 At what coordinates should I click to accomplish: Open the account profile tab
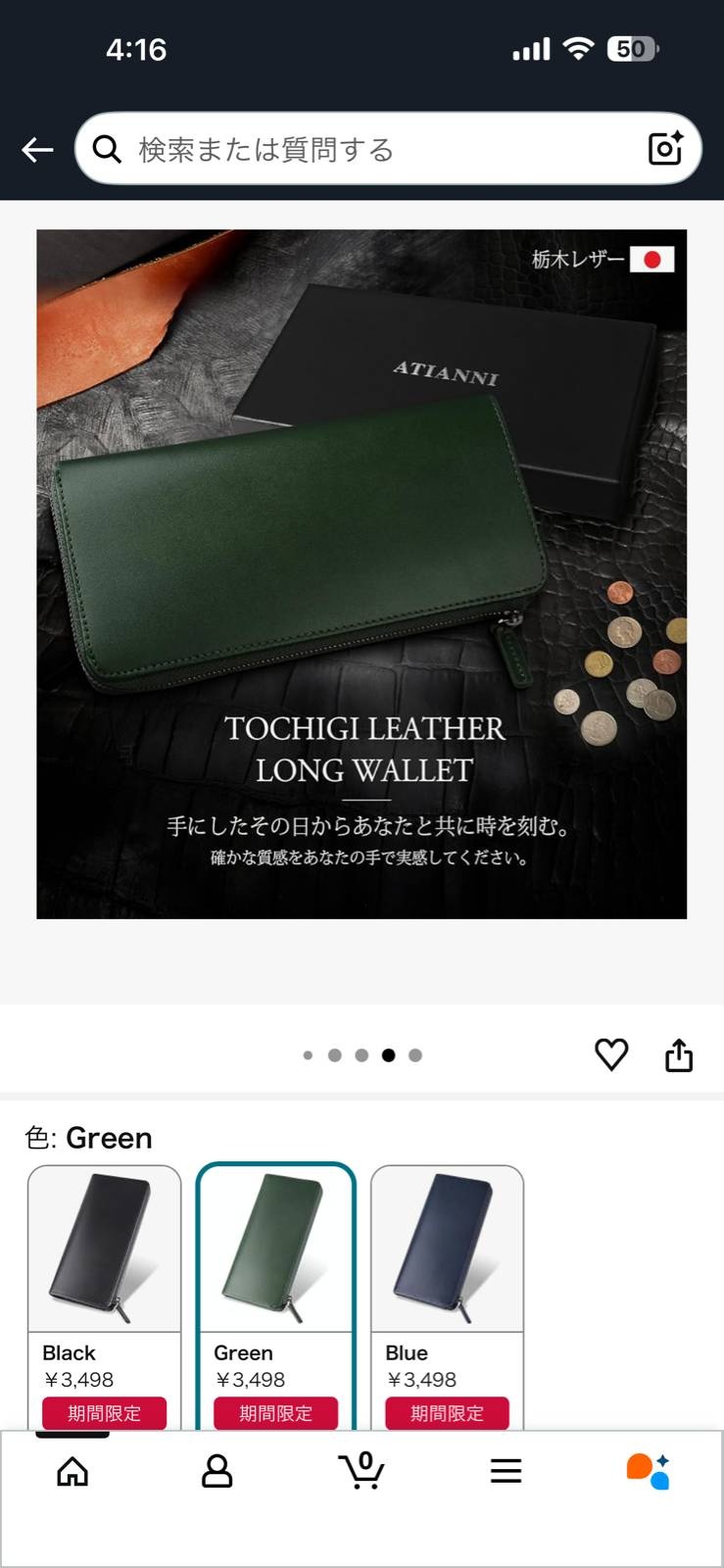click(217, 1471)
